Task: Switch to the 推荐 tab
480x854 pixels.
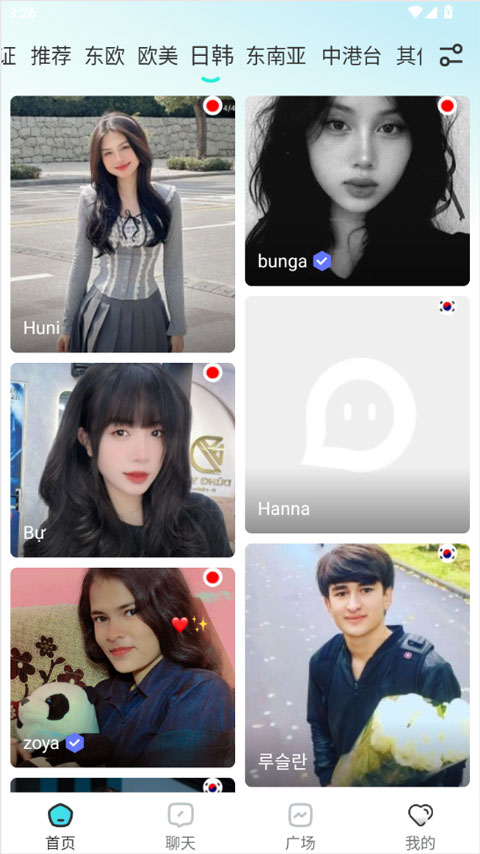Action: pyautogui.click(x=51, y=56)
